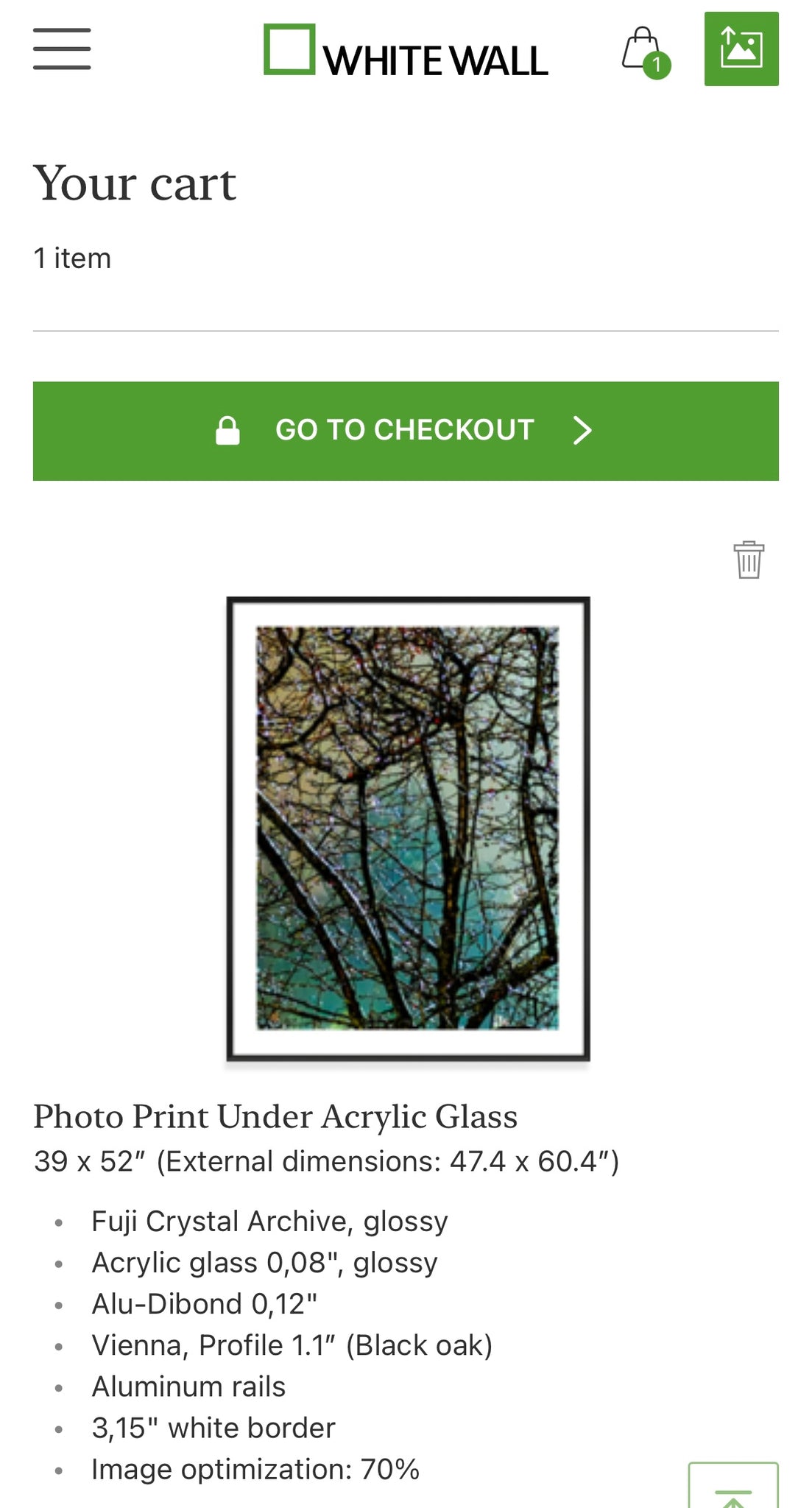Open the shopping bag cart
Viewport: 812px width, 1508px height.
click(644, 51)
